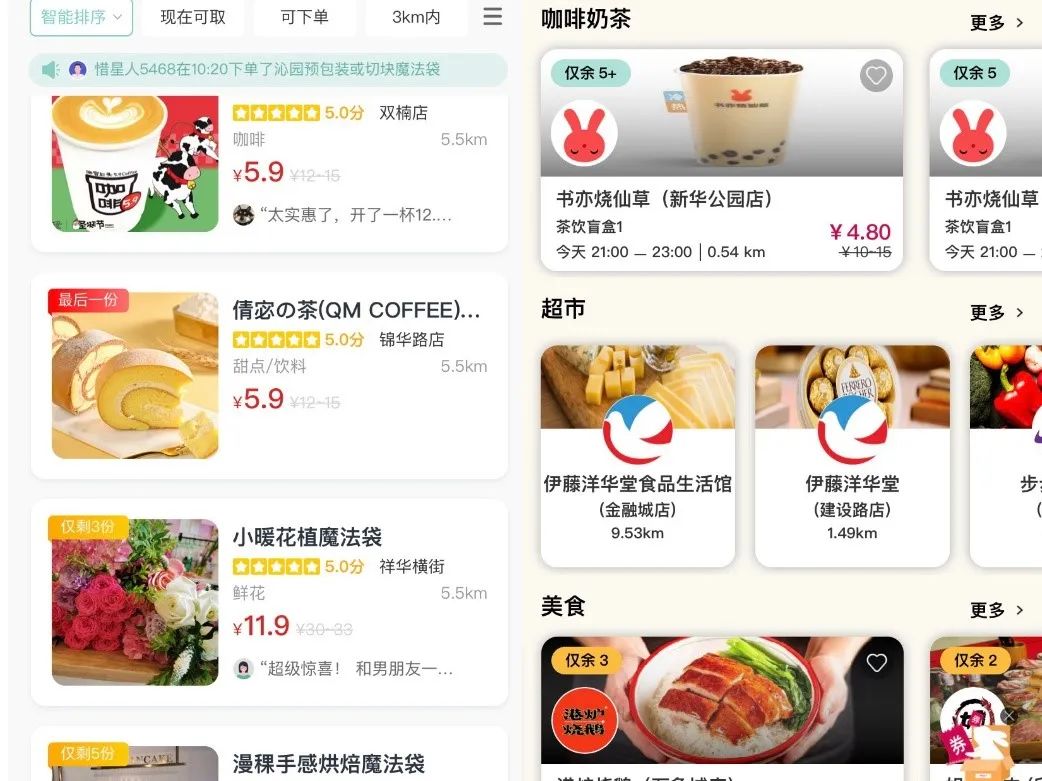Favorite 书亦烧仙草（新华公园店）with the heart icon
The width and height of the screenshot is (1042, 781).
(x=876, y=75)
